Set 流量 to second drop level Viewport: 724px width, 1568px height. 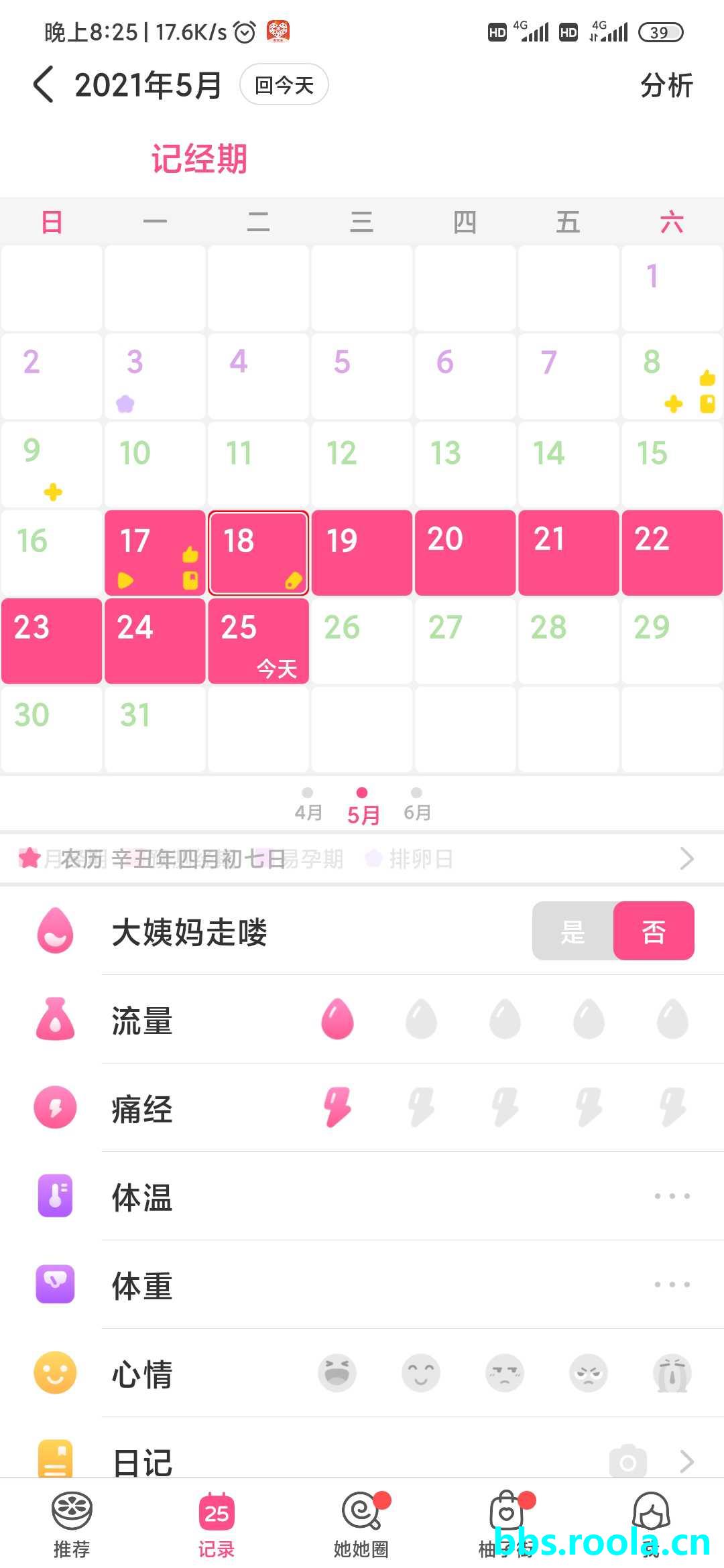pos(421,1020)
